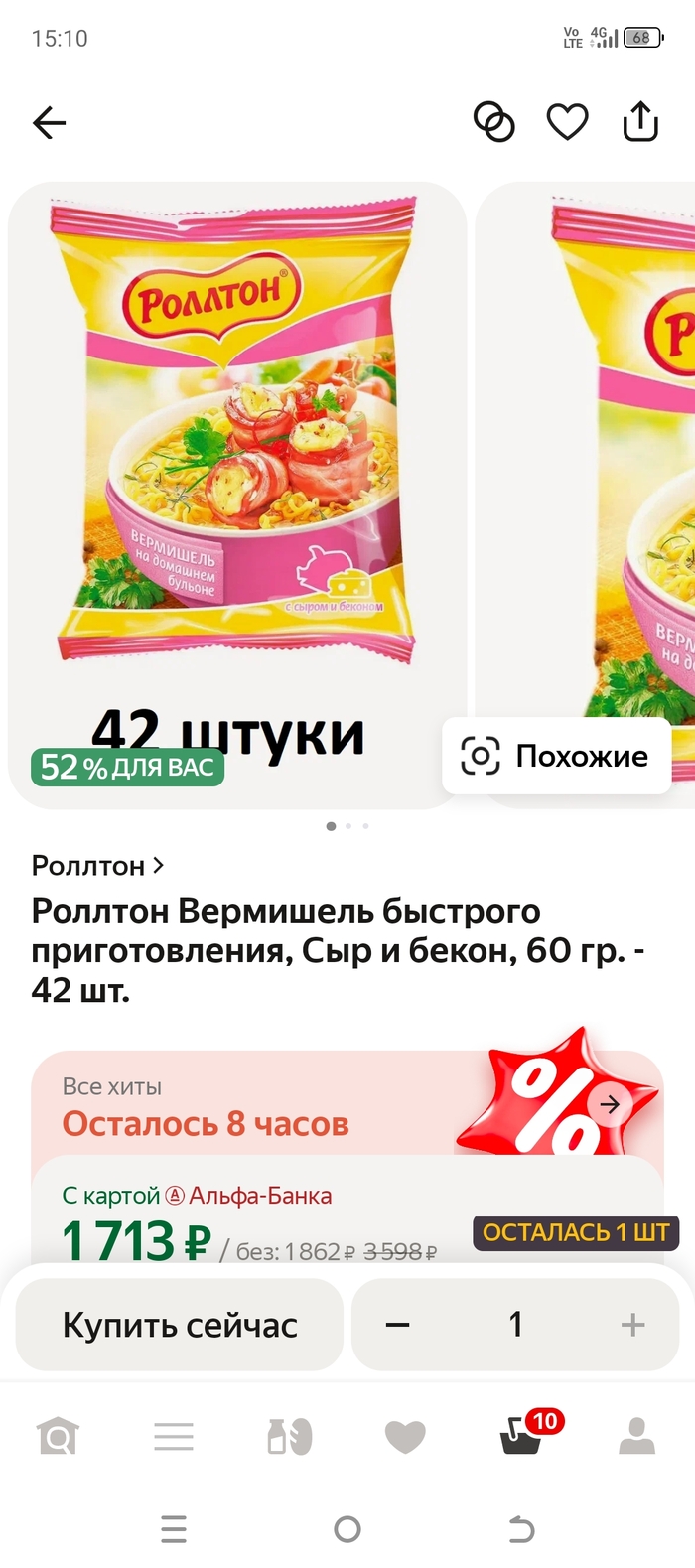Add product to favorites with heart icon
Viewport: 695px width, 1568px height.
(568, 123)
